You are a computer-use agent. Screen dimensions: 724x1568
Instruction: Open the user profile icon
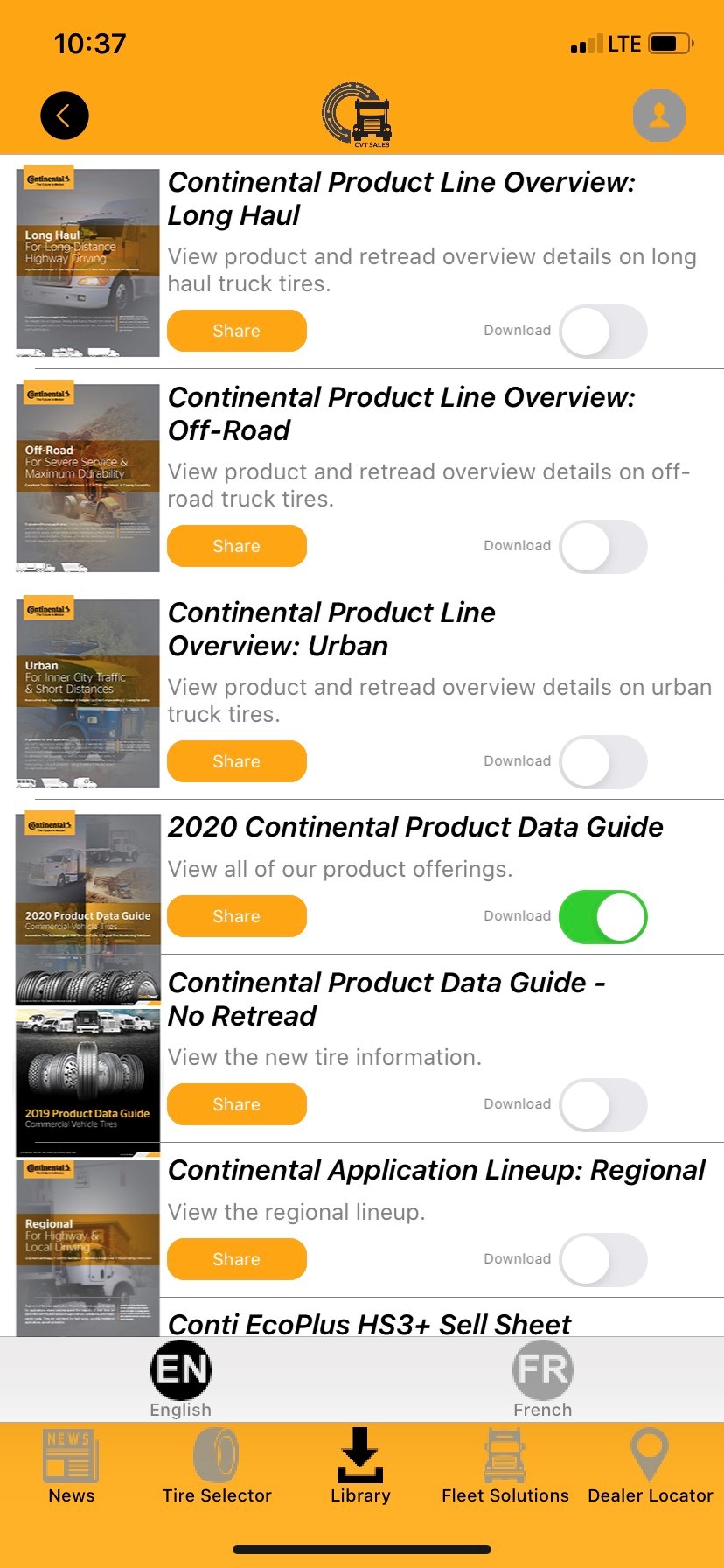(660, 115)
